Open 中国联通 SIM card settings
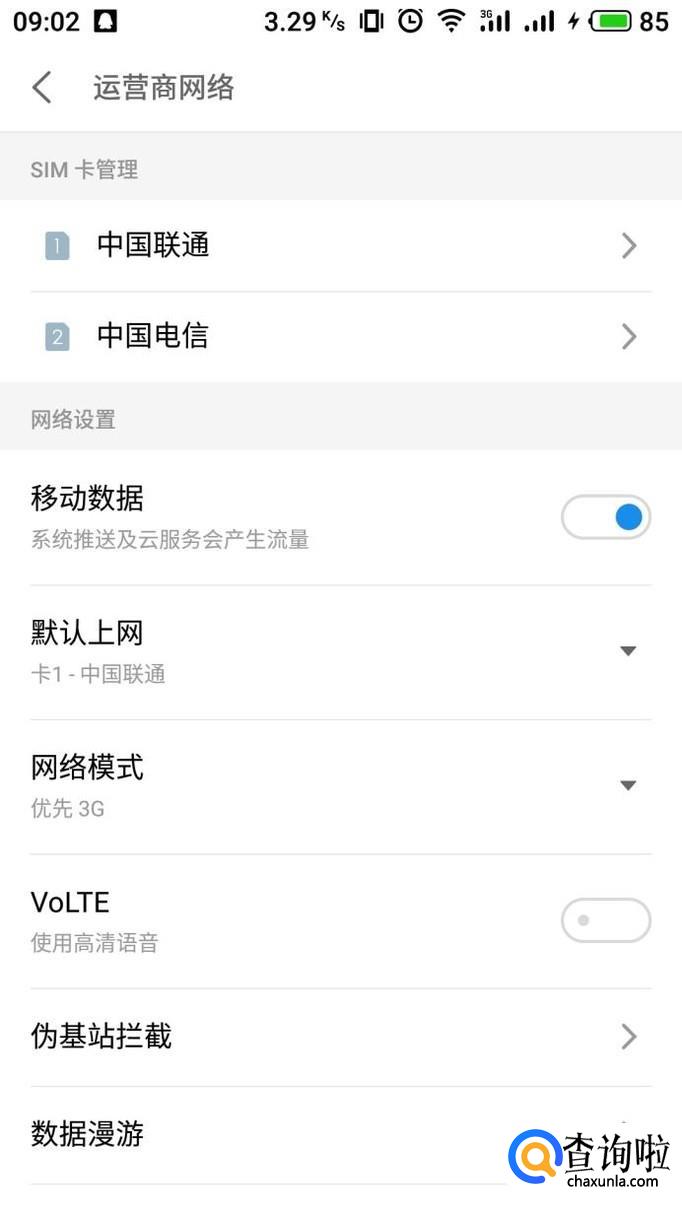 click(x=340, y=246)
